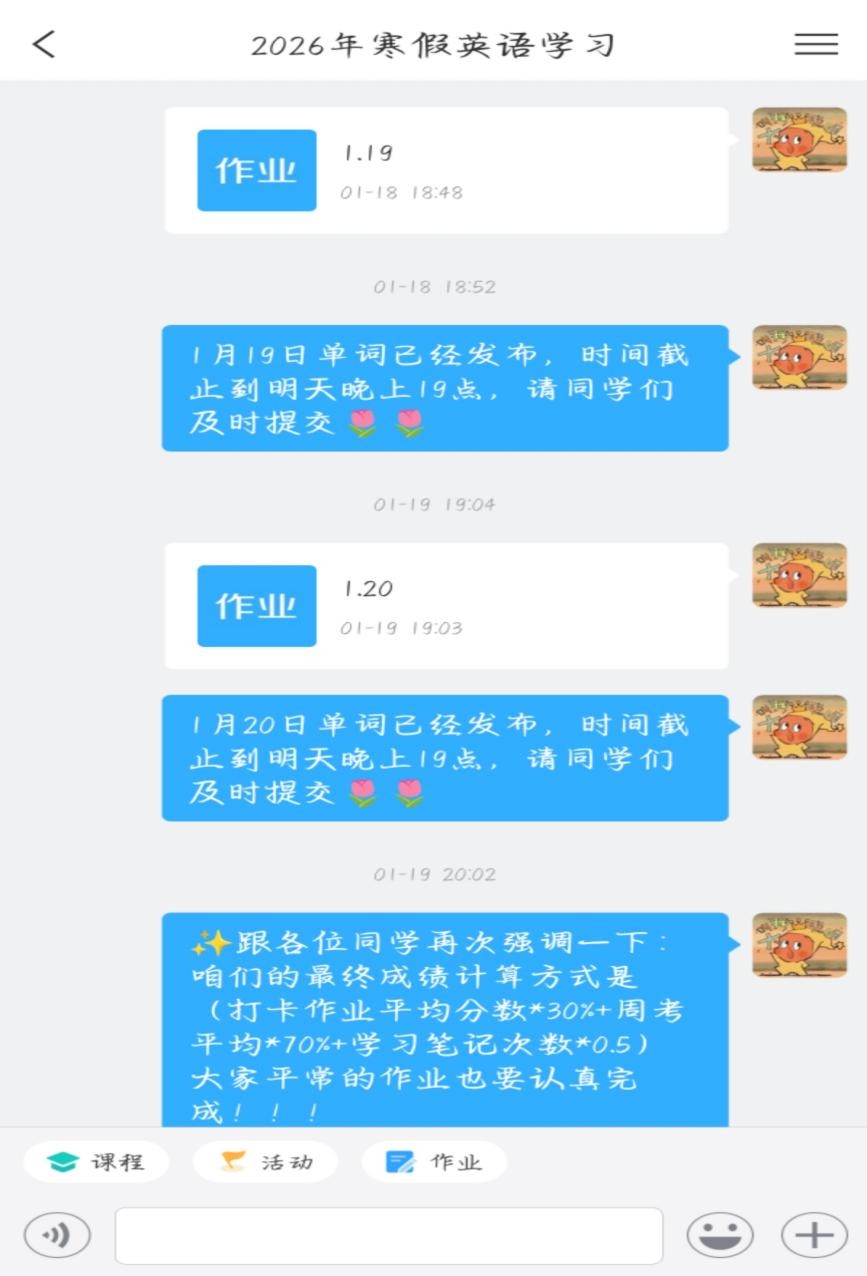This screenshot has width=867, height=1276.
Task: Open the 1.20 作业 card
Action: [x=446, y=606]
